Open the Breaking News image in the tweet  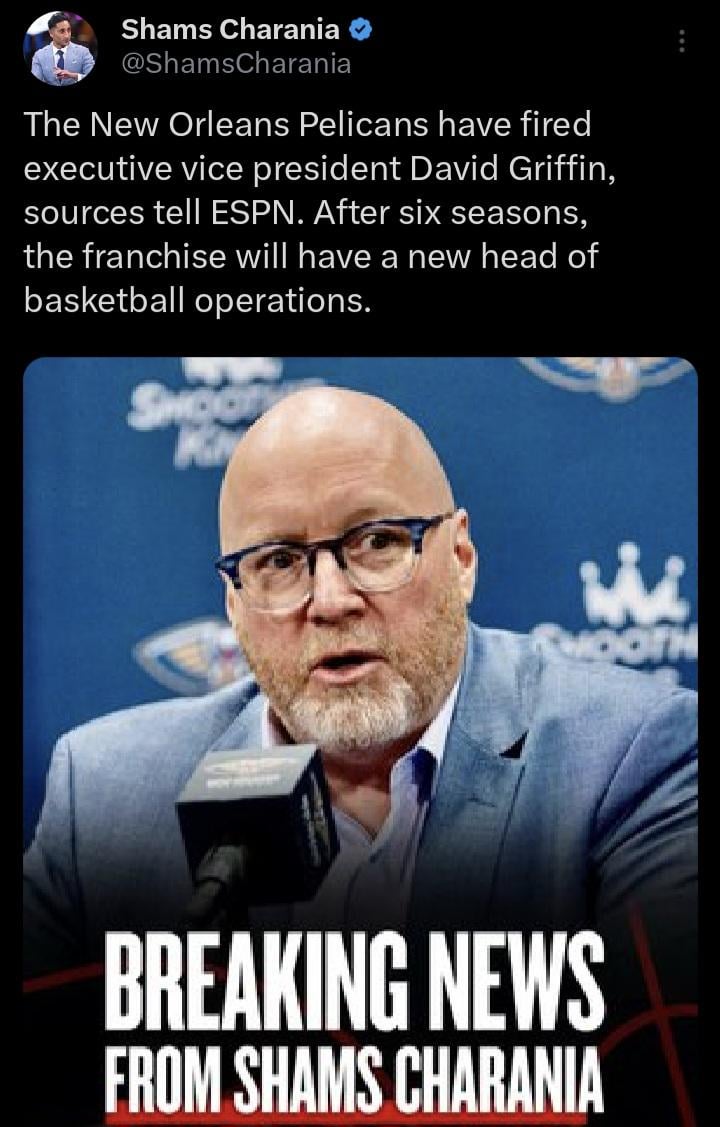pos(360,740)
